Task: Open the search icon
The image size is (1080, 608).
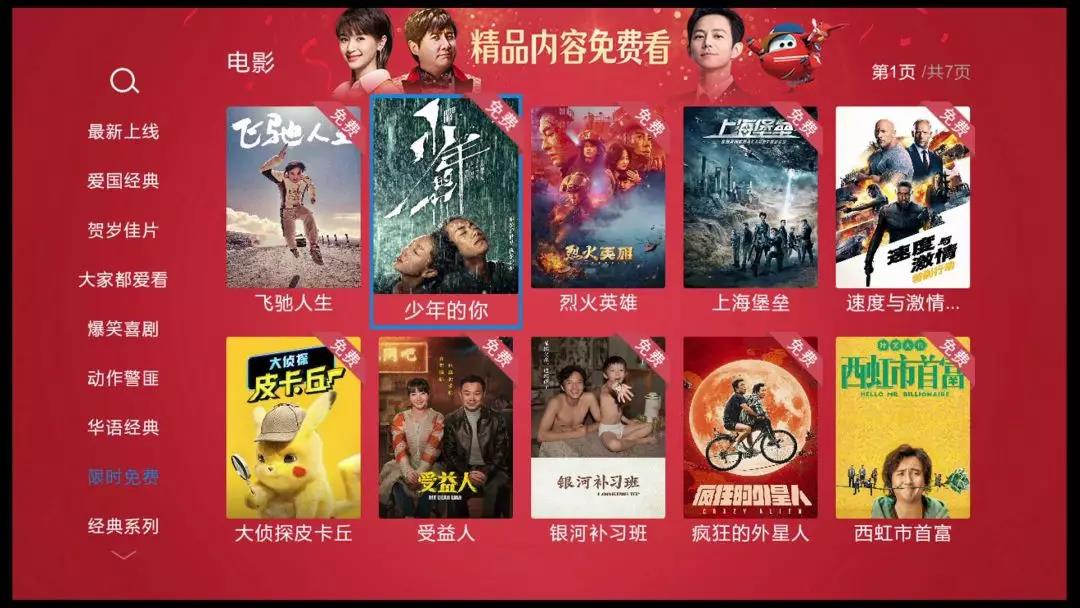Action: tap(124, 81)
